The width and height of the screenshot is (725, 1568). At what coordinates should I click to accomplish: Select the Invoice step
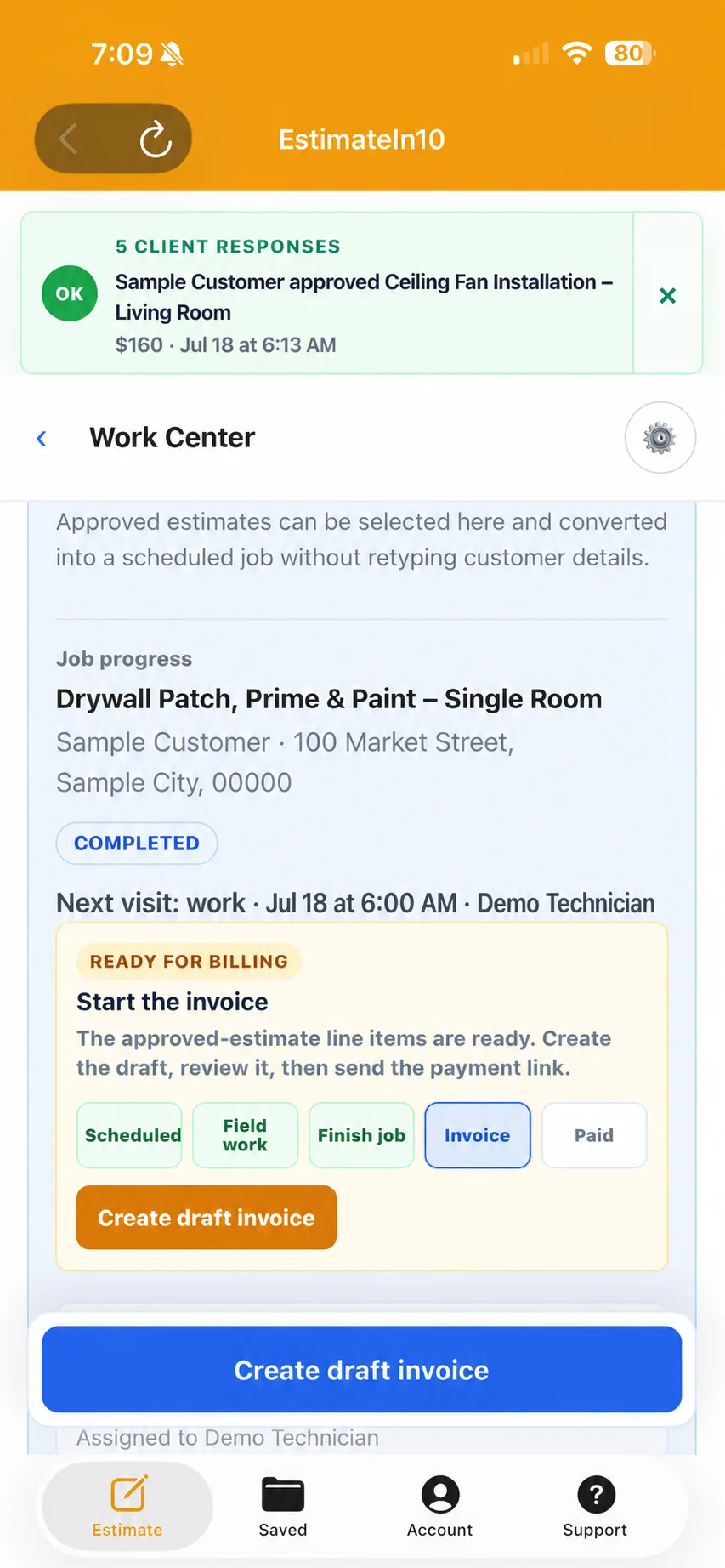tap(478, 1135)
